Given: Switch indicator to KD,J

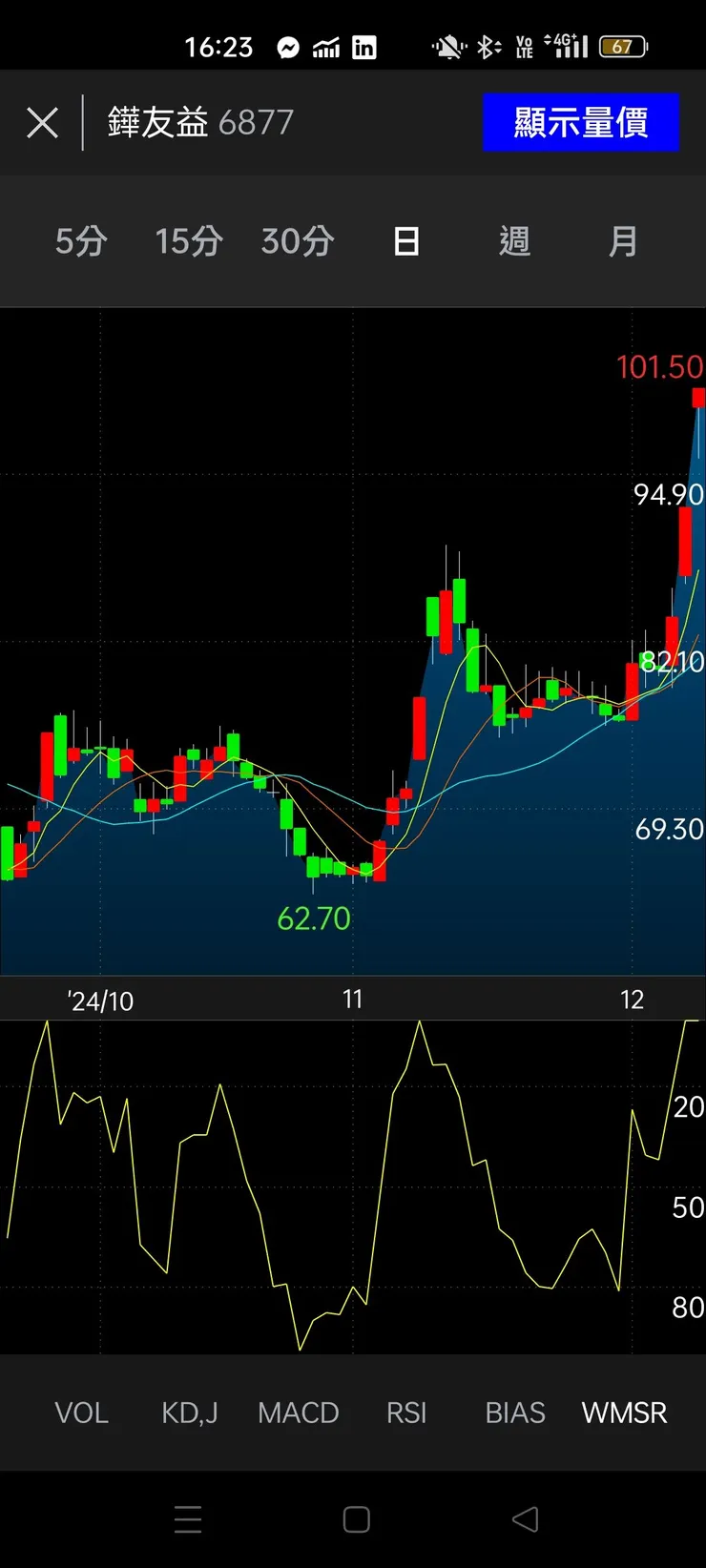Looking at the screenshot, I should 190,1413.
